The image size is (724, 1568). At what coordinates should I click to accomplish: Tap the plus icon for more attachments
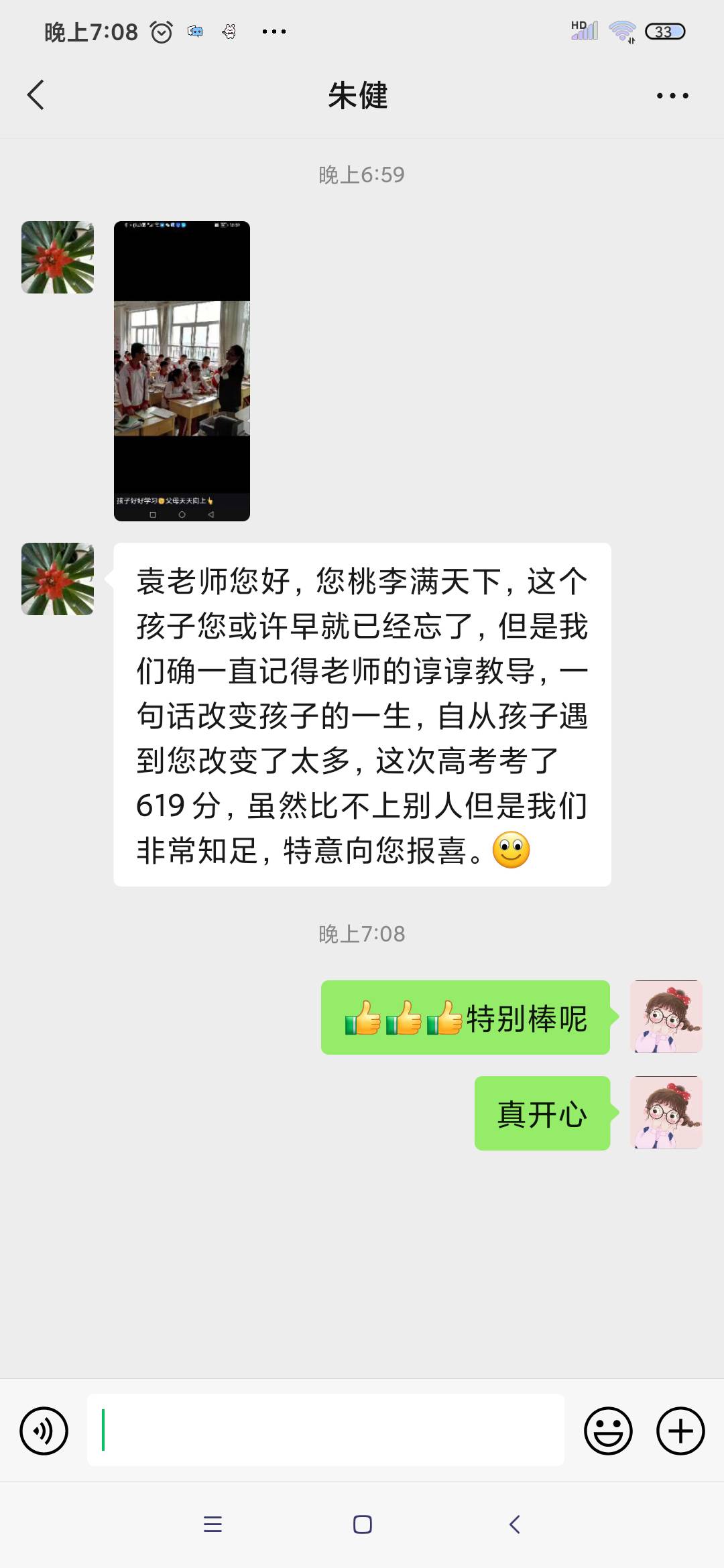pos(680,1431)
